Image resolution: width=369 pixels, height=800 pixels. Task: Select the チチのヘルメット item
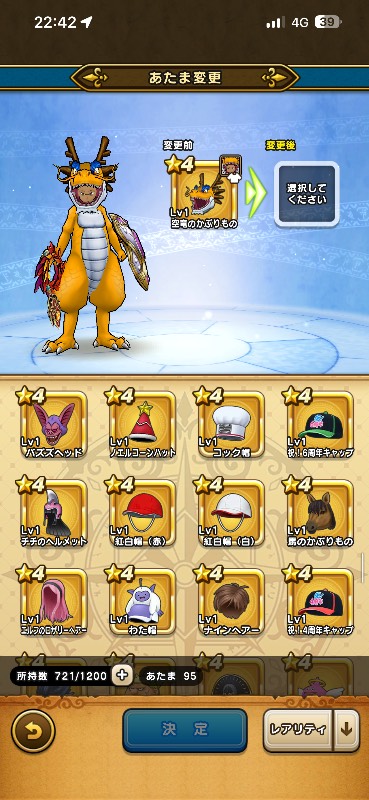point(53,512)
